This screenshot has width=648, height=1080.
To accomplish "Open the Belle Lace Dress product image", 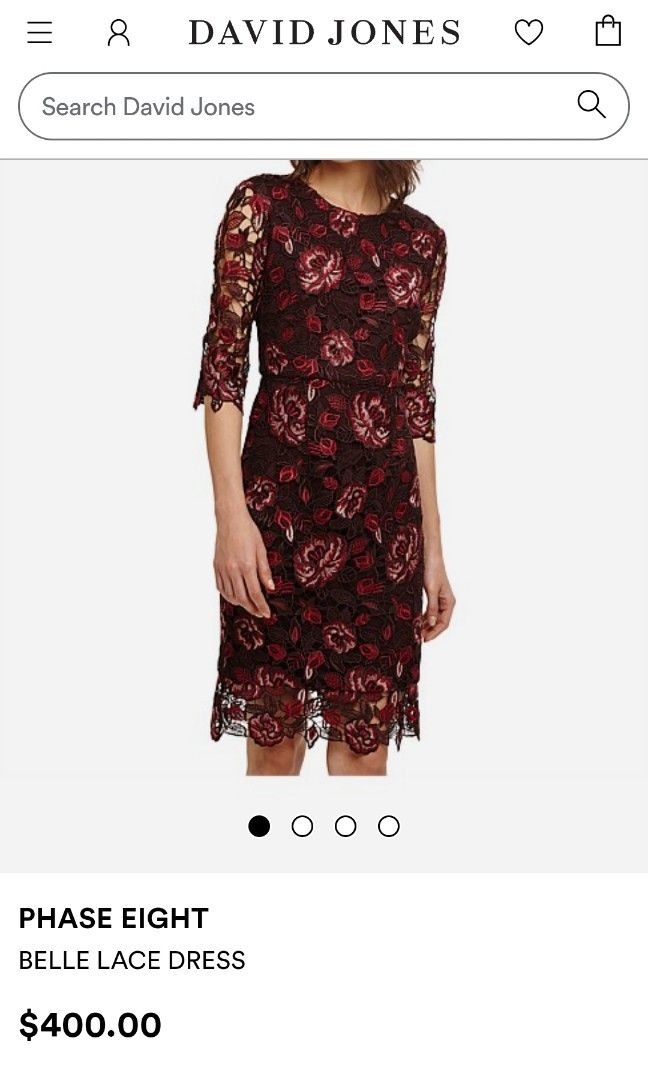I will tap(324, 470).
